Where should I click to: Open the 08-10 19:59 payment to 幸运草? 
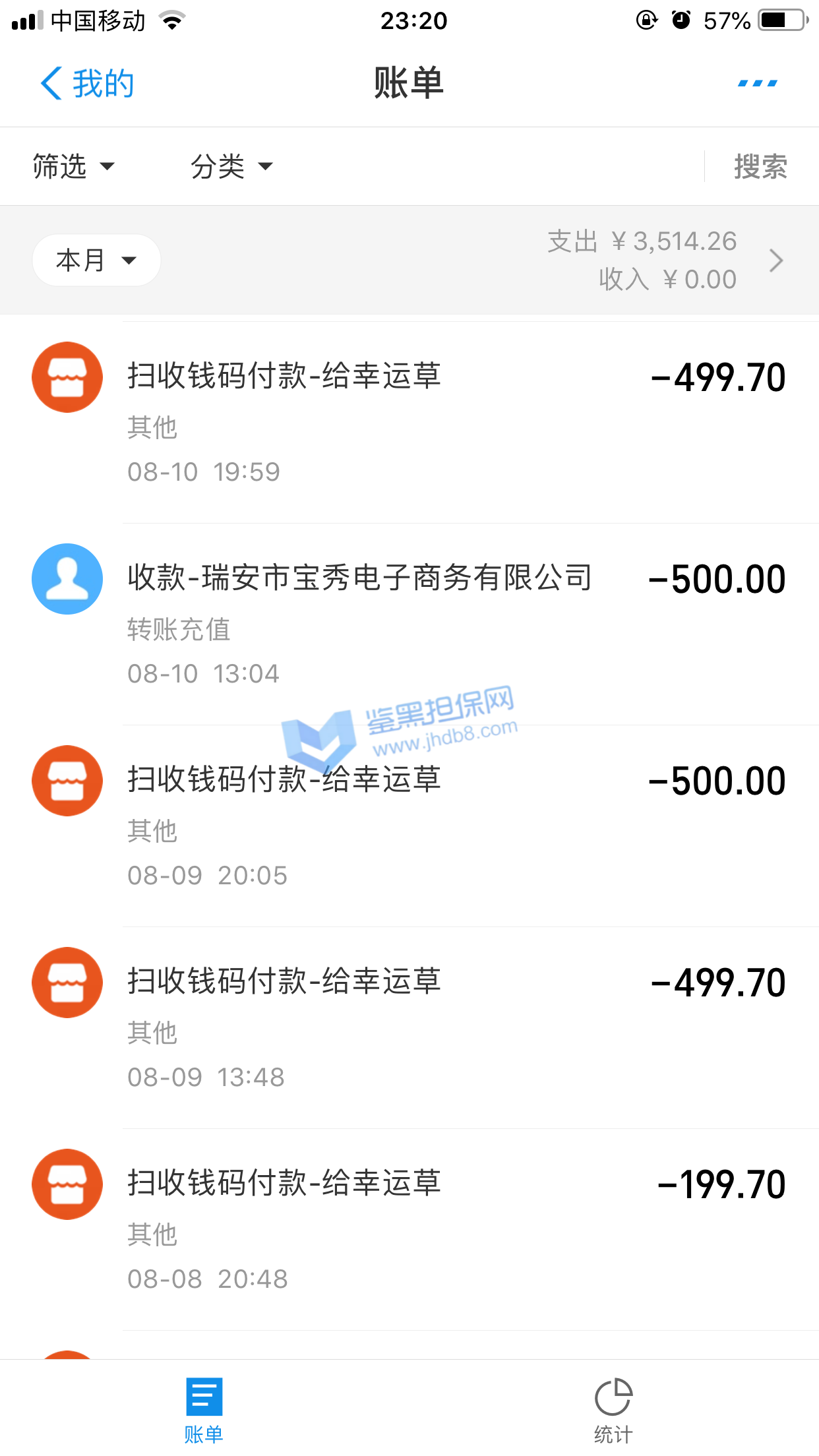point(409,422)
